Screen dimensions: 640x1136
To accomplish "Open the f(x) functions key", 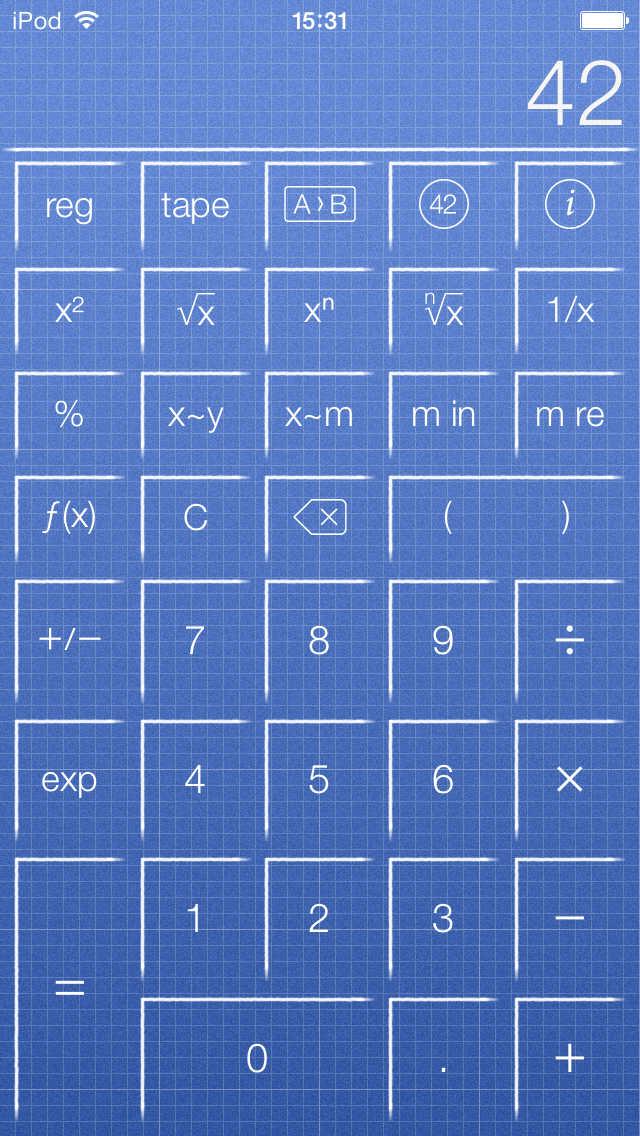I will (x=69, y=518).
